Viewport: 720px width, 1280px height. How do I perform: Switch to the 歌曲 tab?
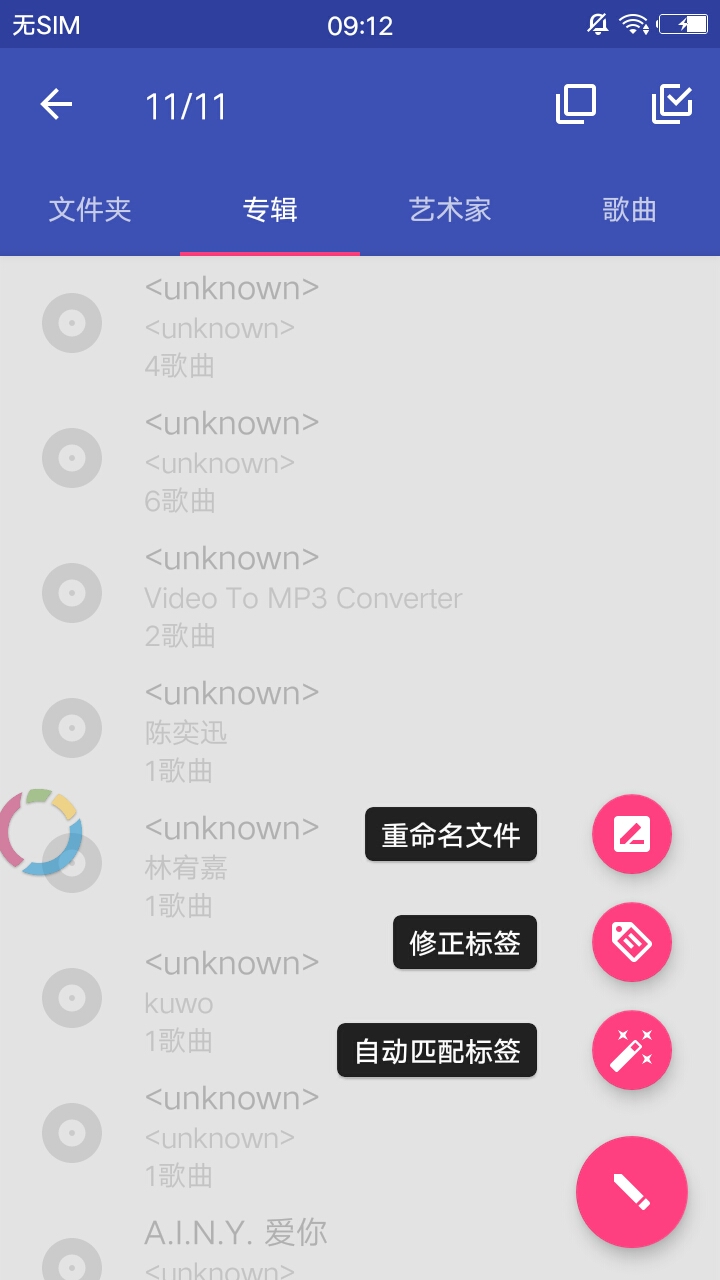[630, 210]
